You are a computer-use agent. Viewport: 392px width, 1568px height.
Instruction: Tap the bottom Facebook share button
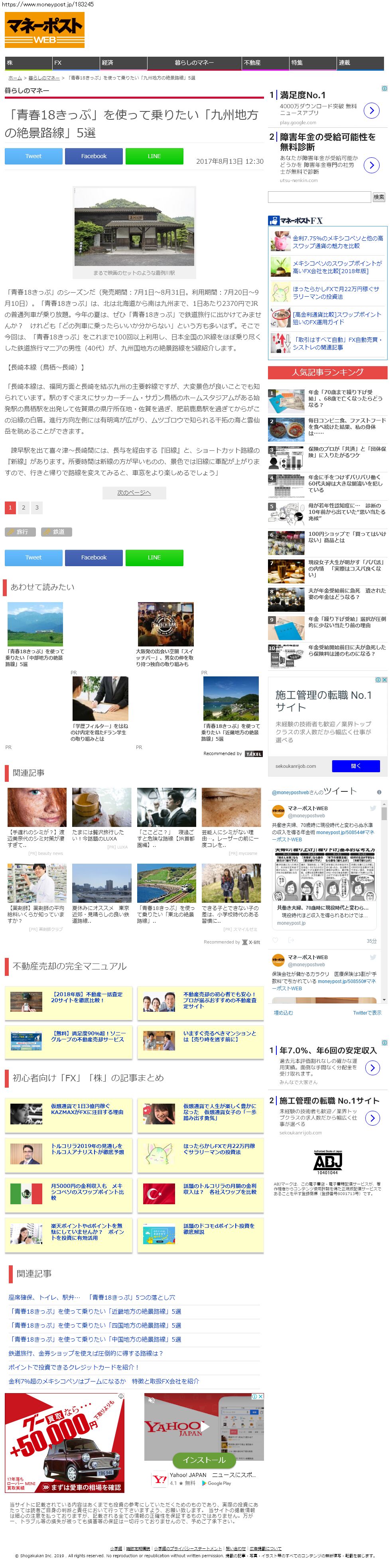94,557
